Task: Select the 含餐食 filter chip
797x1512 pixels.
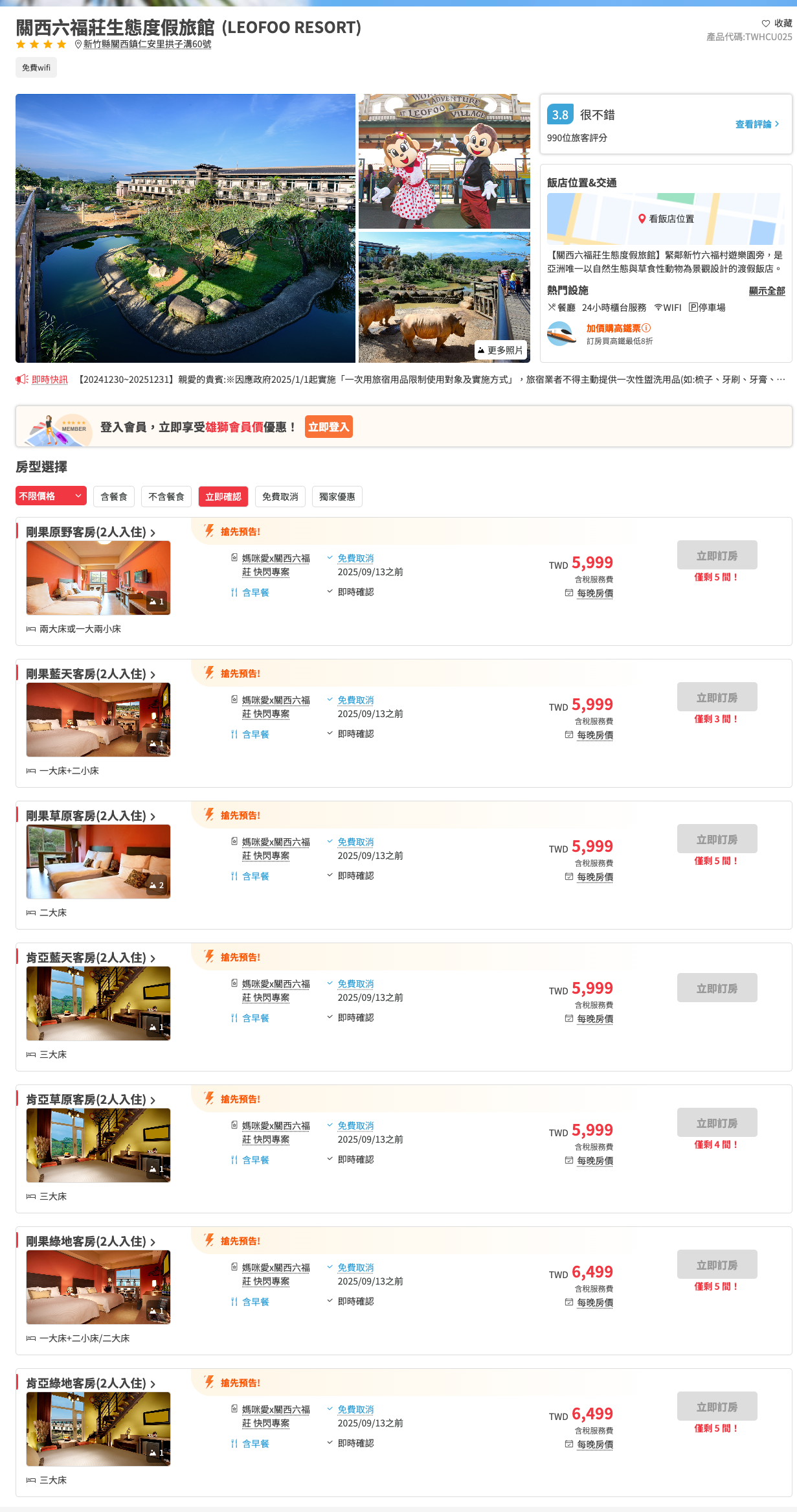Action: pos(114,497)
